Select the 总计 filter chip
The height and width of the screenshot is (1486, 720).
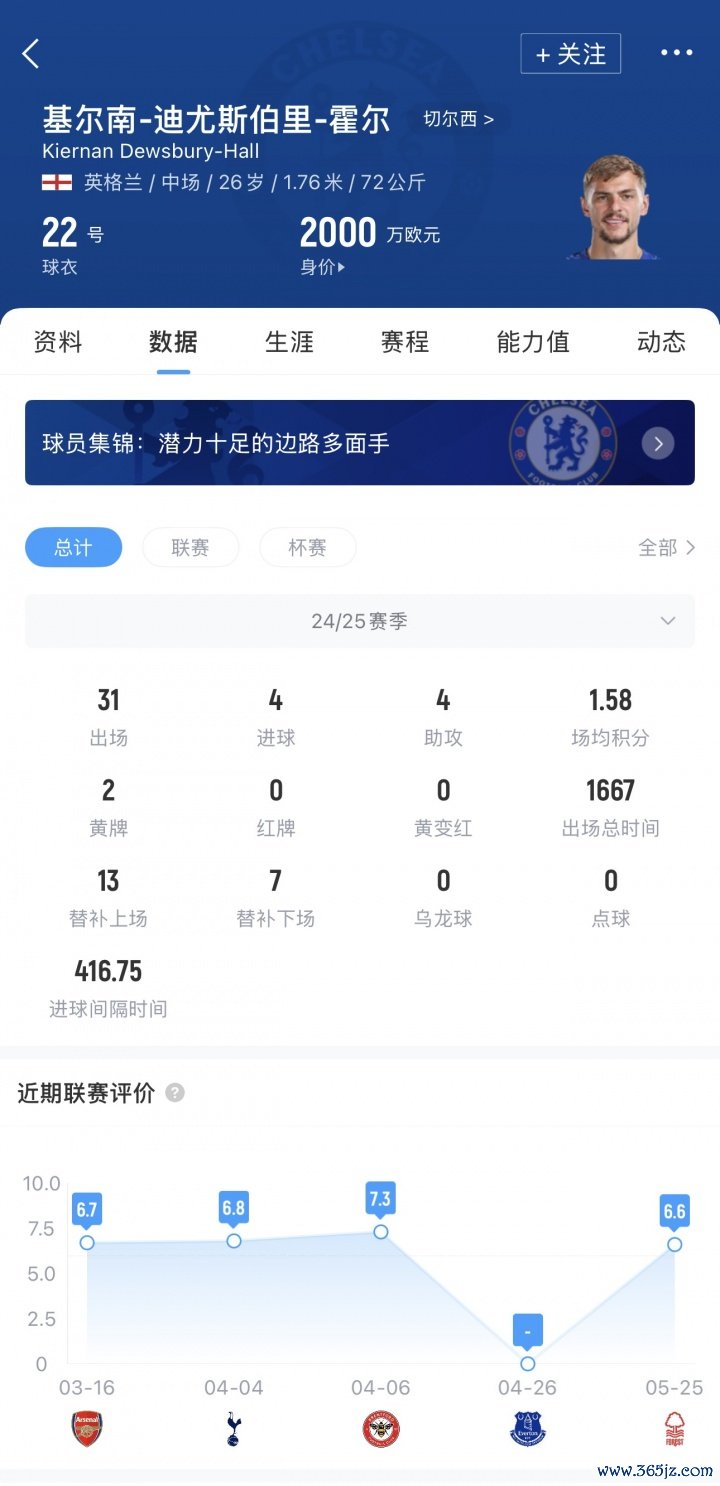tap(73, 548)
